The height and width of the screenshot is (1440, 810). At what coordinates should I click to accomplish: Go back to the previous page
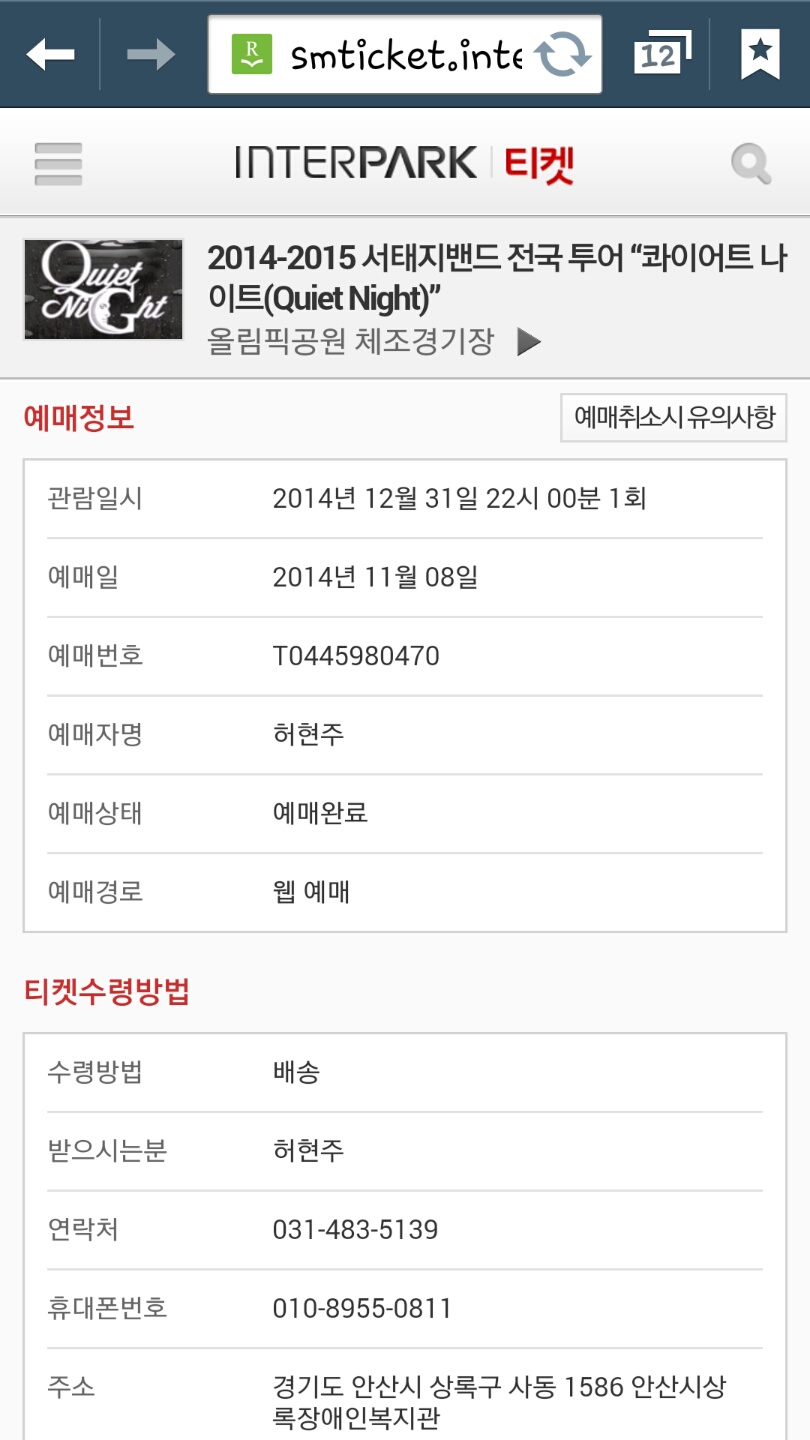click(x=50, y=54)
